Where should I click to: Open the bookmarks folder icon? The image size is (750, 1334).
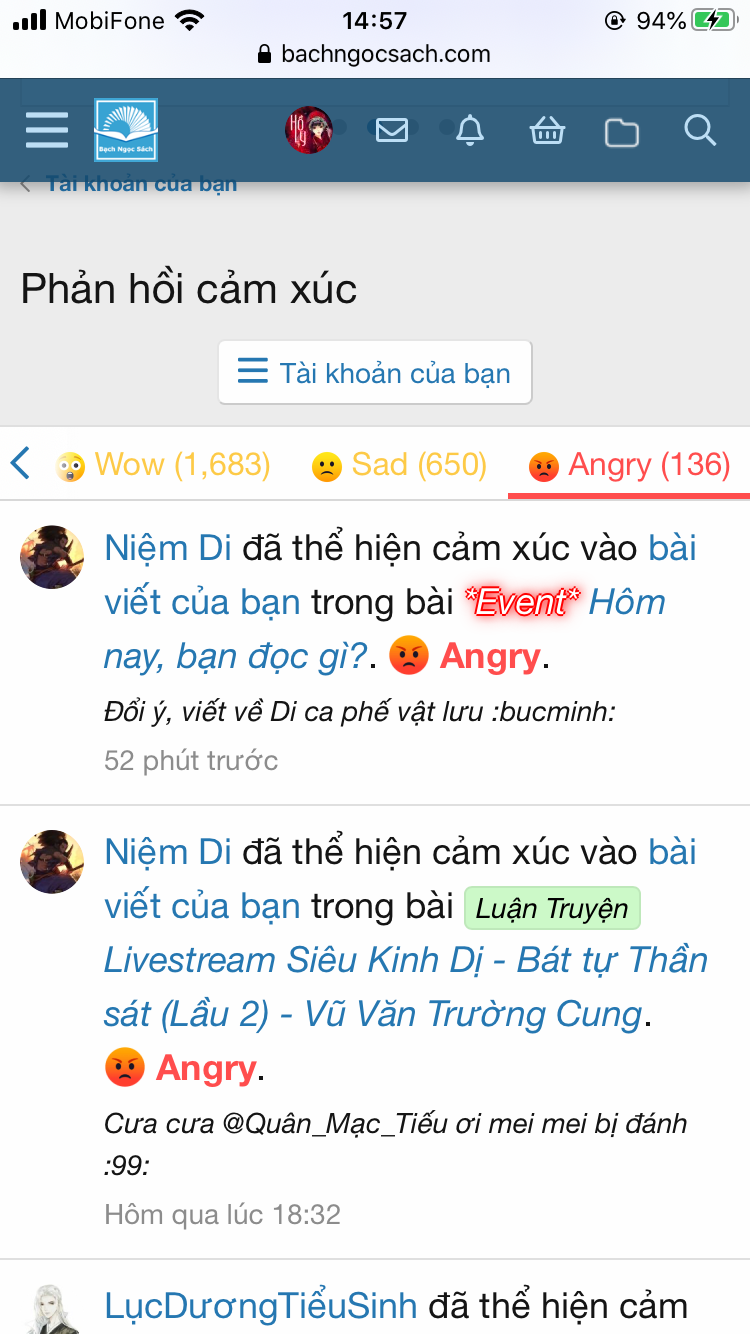(x=621, y=130)
